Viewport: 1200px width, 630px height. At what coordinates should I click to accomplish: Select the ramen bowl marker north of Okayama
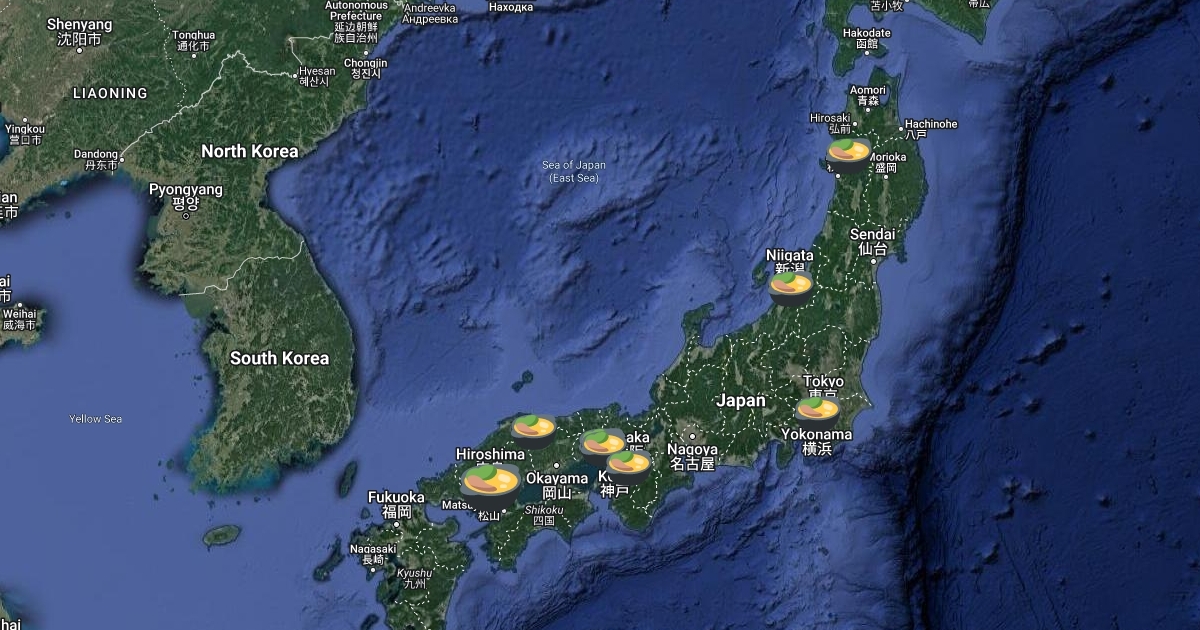tap(534, 430)
